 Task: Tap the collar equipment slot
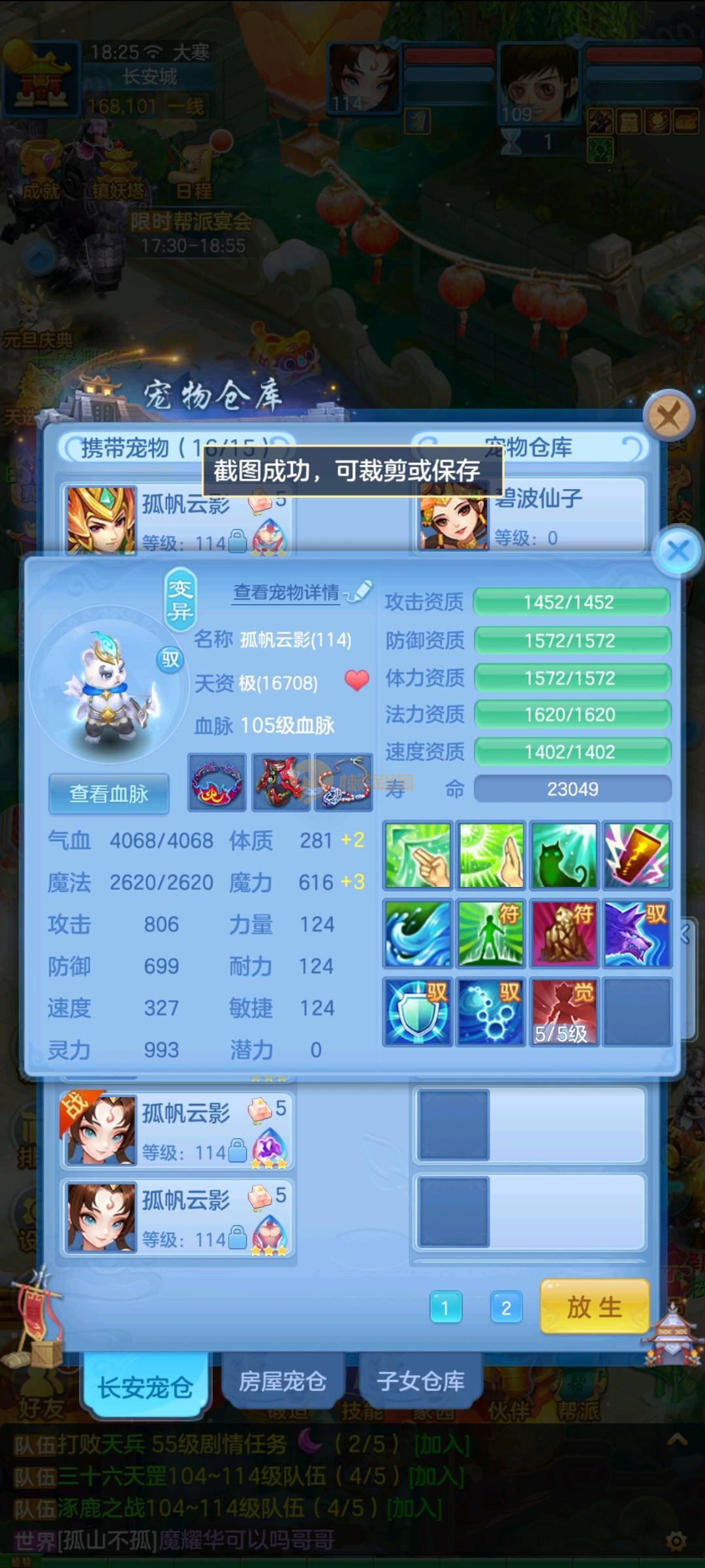217,782
